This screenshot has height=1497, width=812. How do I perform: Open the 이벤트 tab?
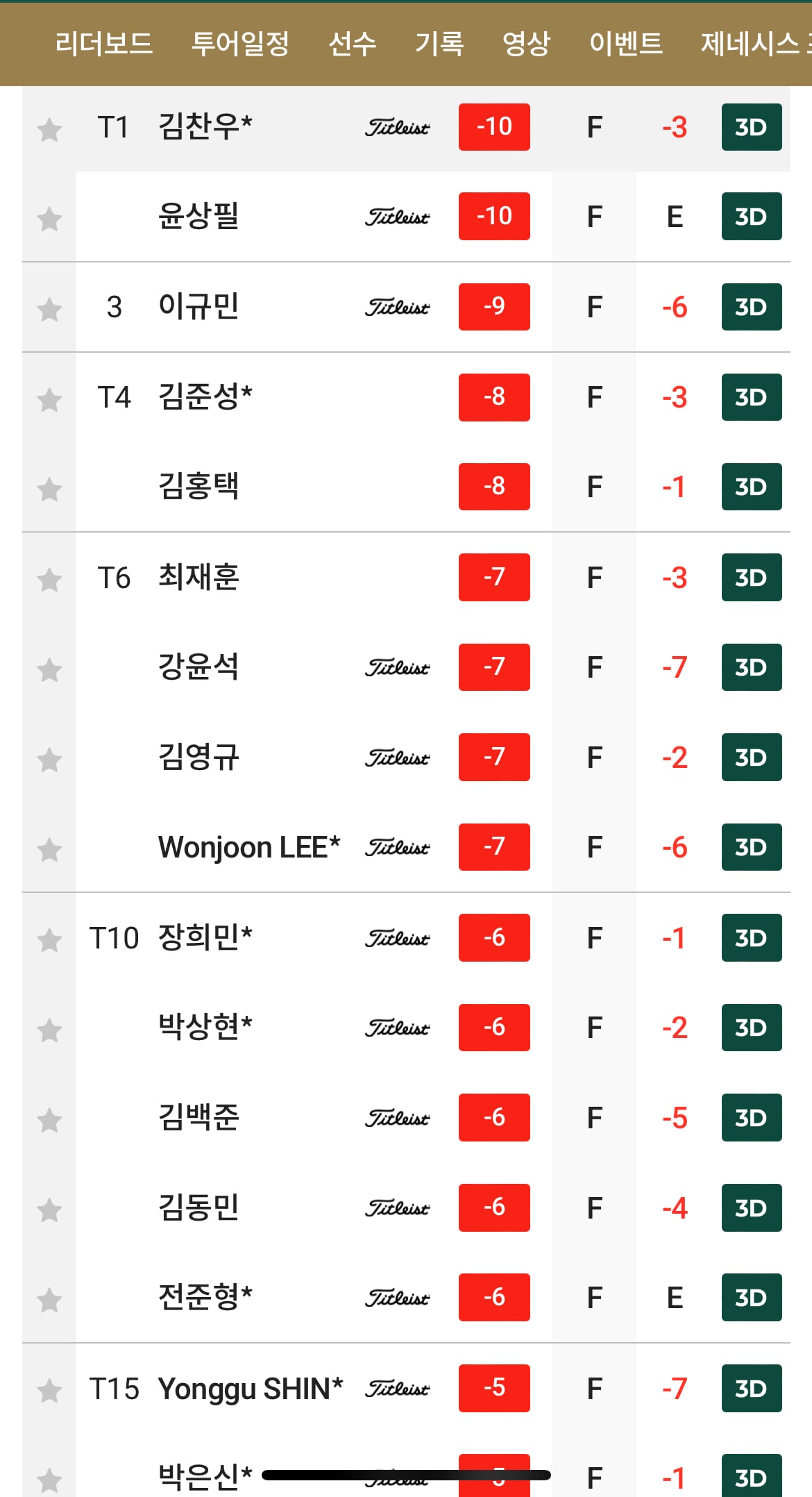coord(626,44)
